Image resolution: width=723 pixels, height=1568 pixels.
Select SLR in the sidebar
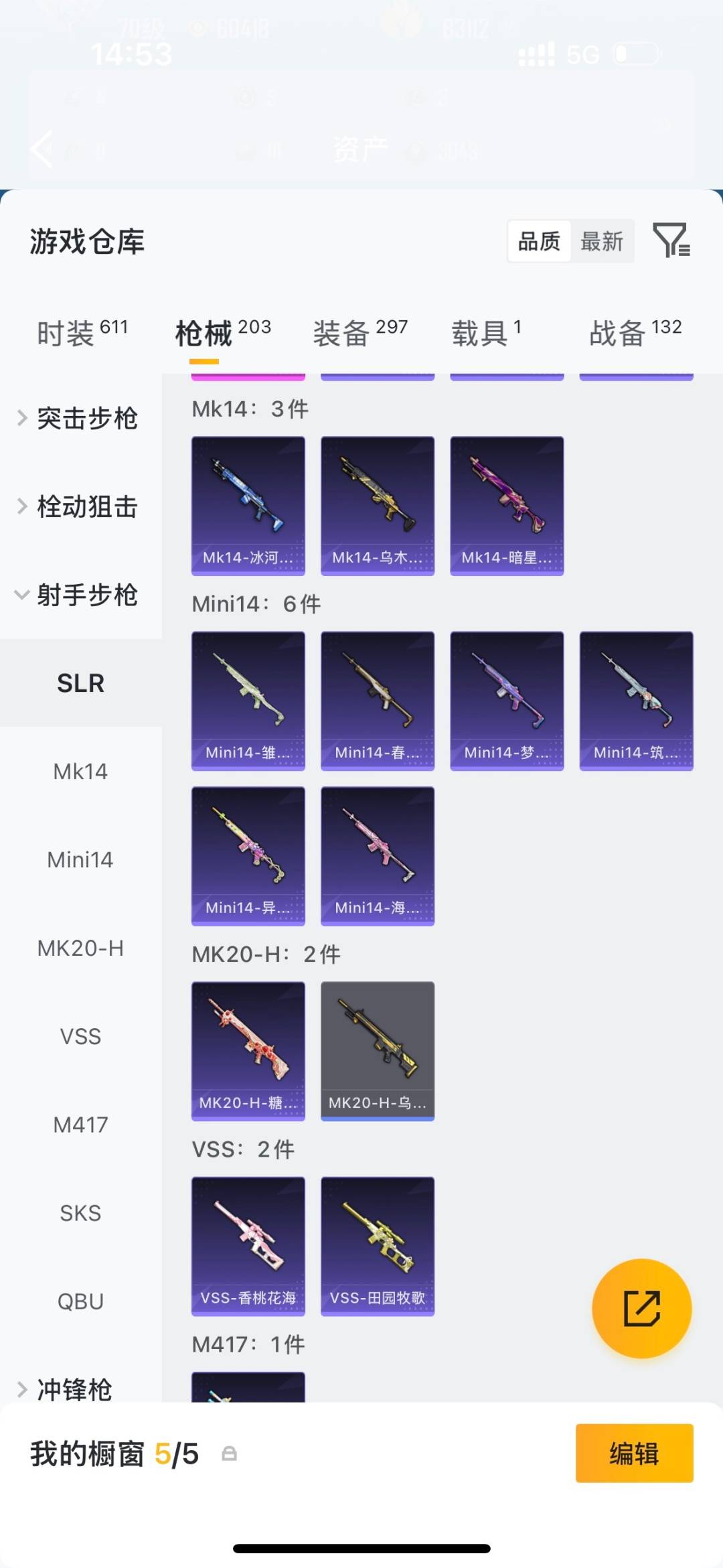click(x=80, y=683)
